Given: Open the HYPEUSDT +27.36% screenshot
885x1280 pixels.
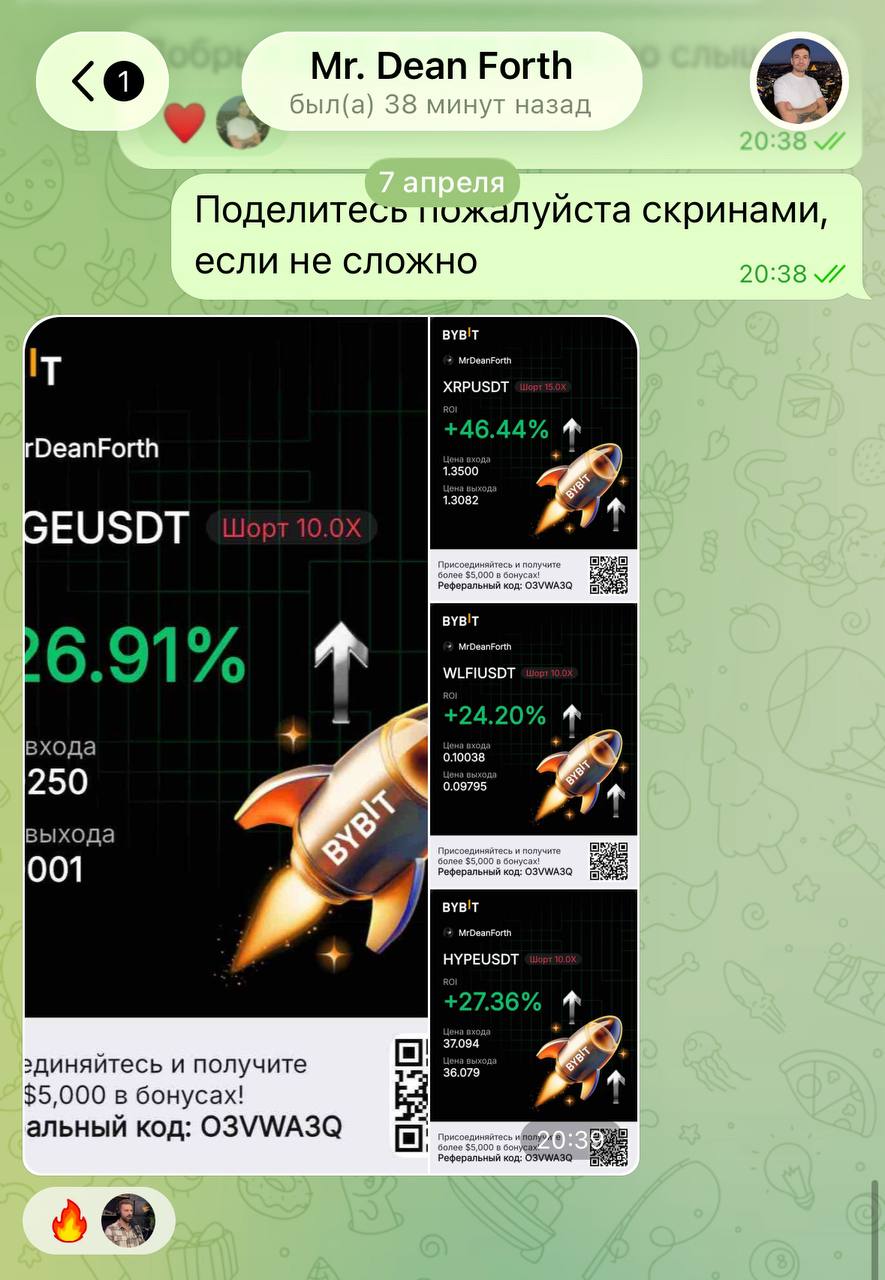Looking at the screenshot, I should pyautogui.click(x=533, y=1030).
